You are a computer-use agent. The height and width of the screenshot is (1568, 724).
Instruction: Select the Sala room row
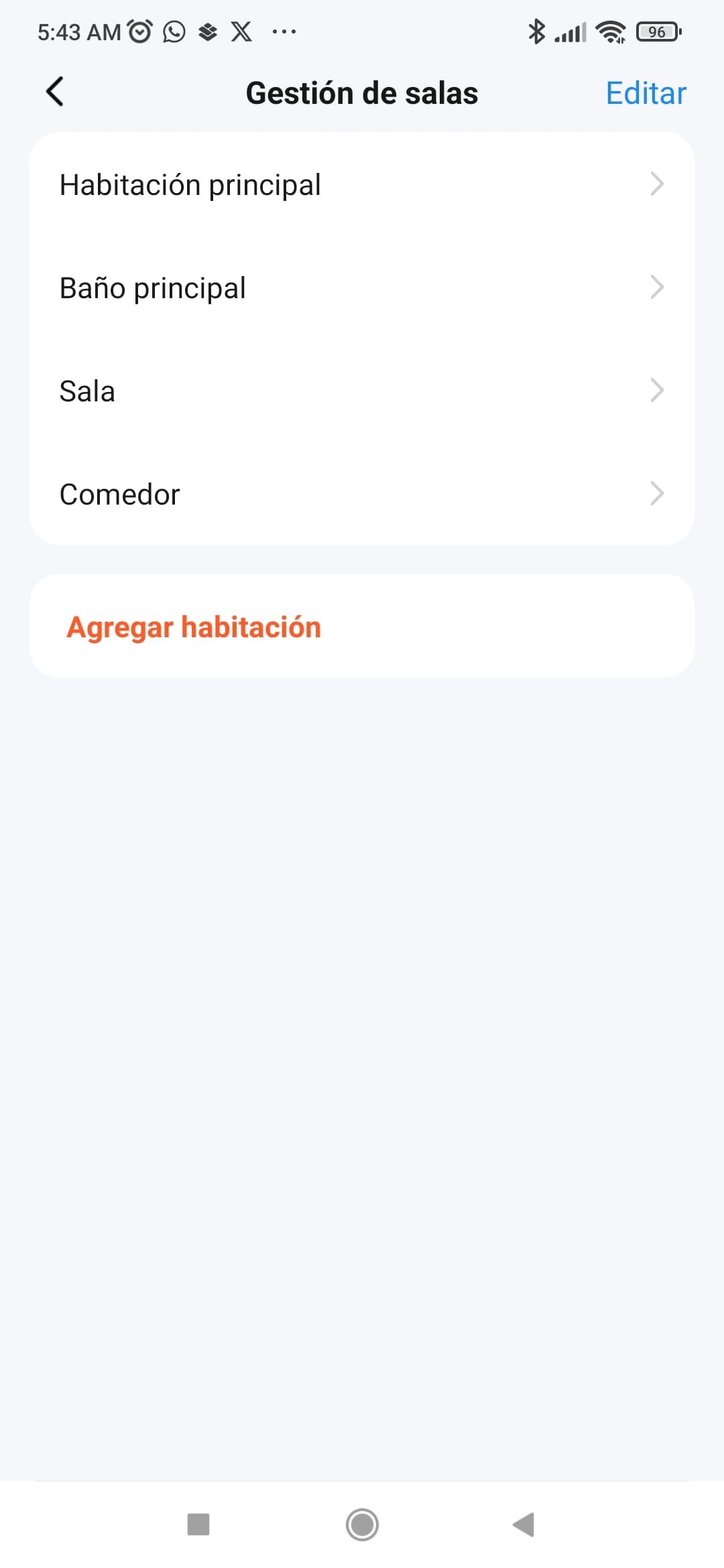[x=362, y=391]
